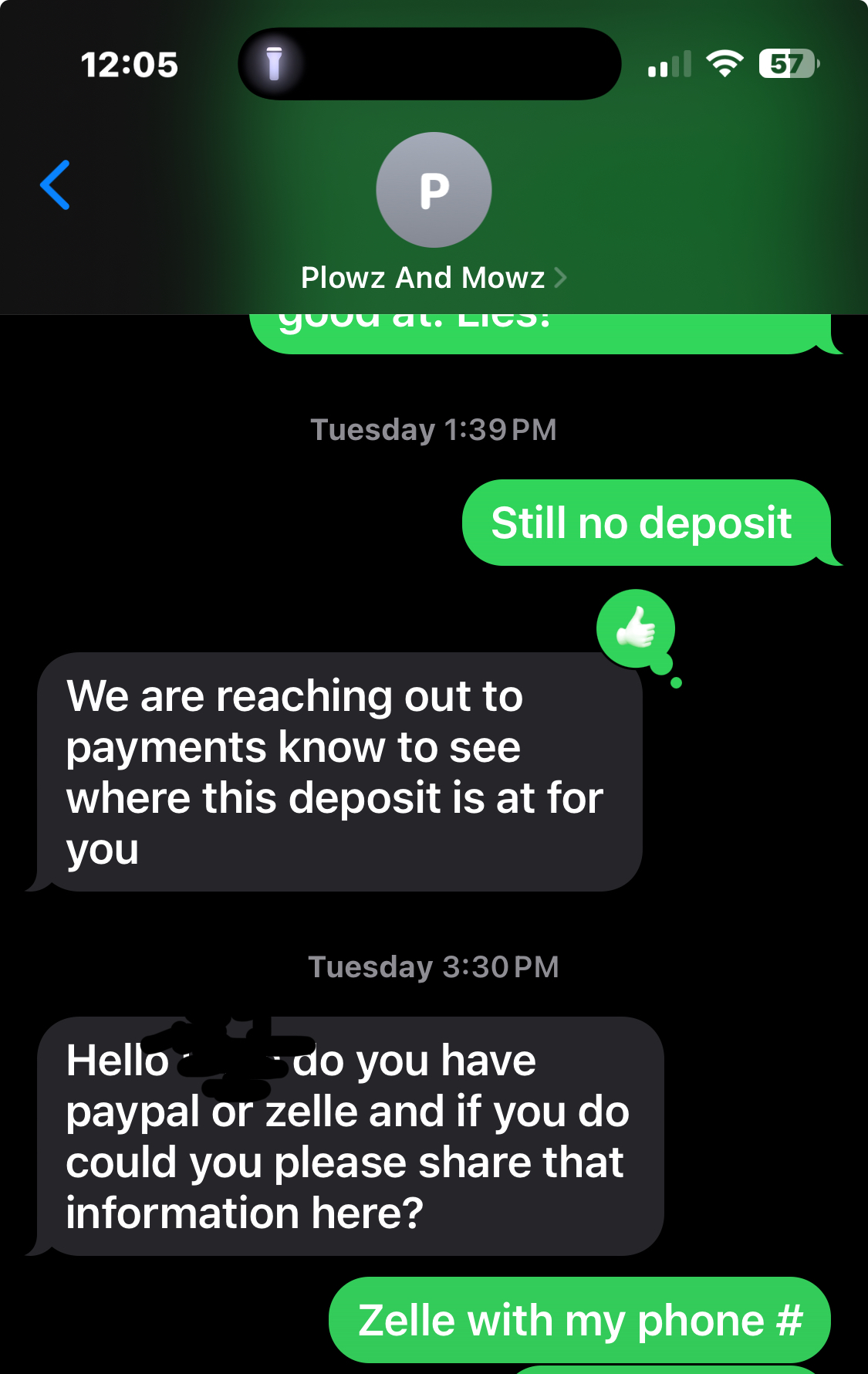Go back to the messages list

[x=56, y=185]
